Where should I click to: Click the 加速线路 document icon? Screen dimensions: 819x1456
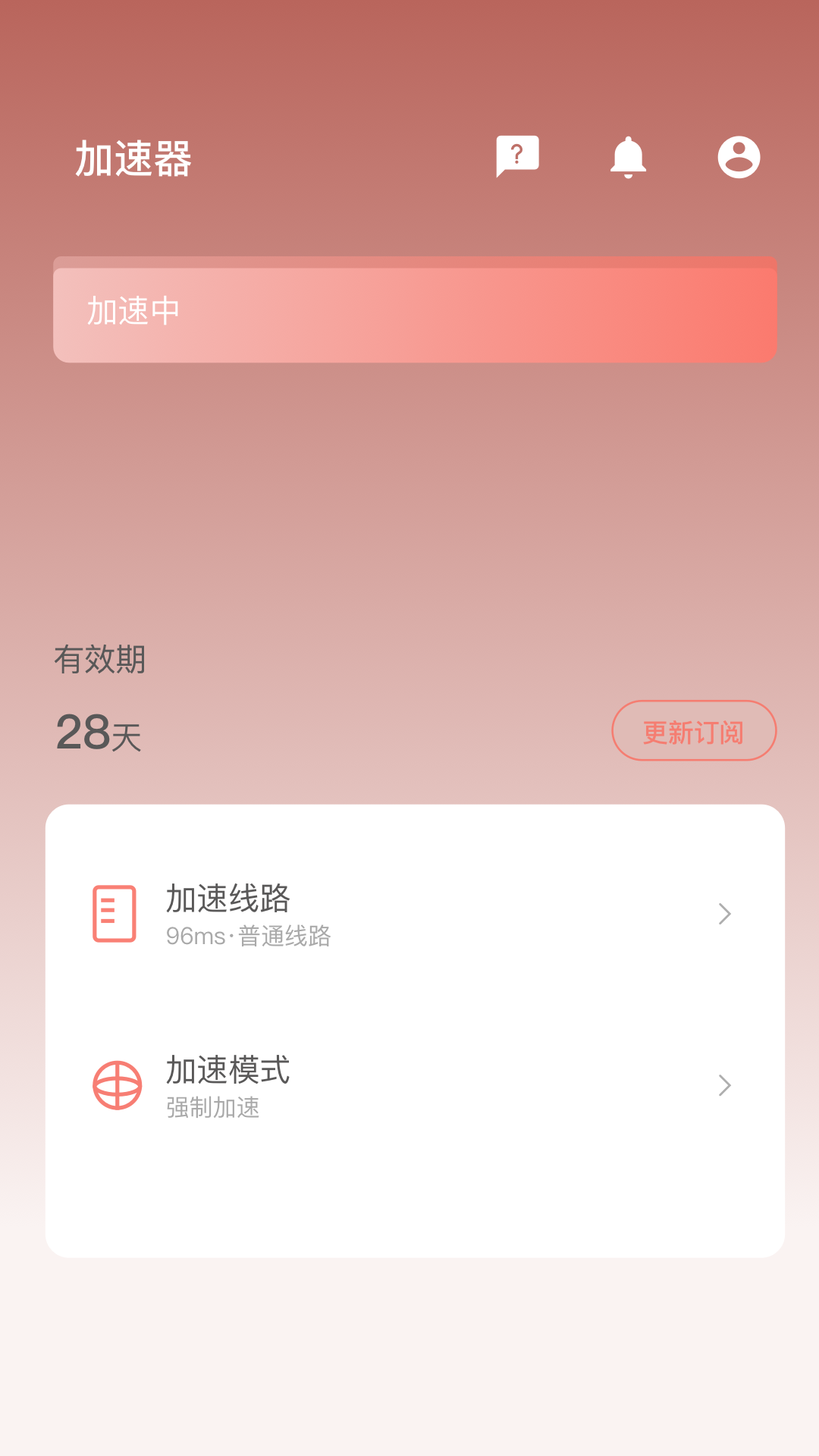(112, 914)
